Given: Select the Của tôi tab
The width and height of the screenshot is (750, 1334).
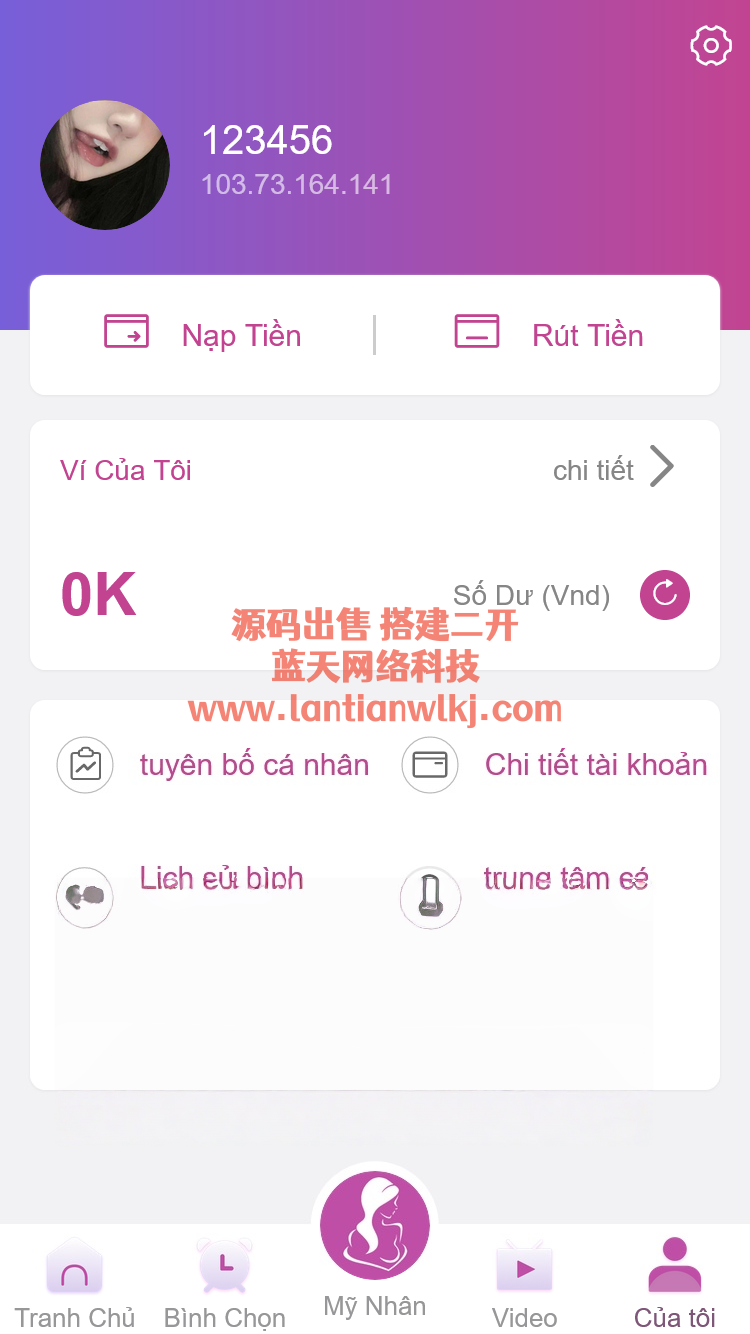Looking at the screenshot, I should 675,1285.
